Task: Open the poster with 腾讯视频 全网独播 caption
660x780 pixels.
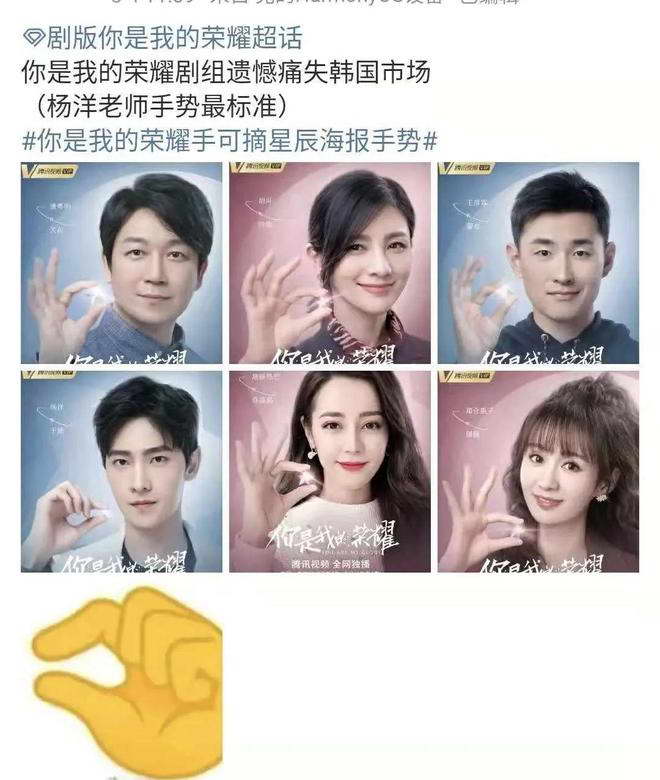Action: (x=330, y=471)
